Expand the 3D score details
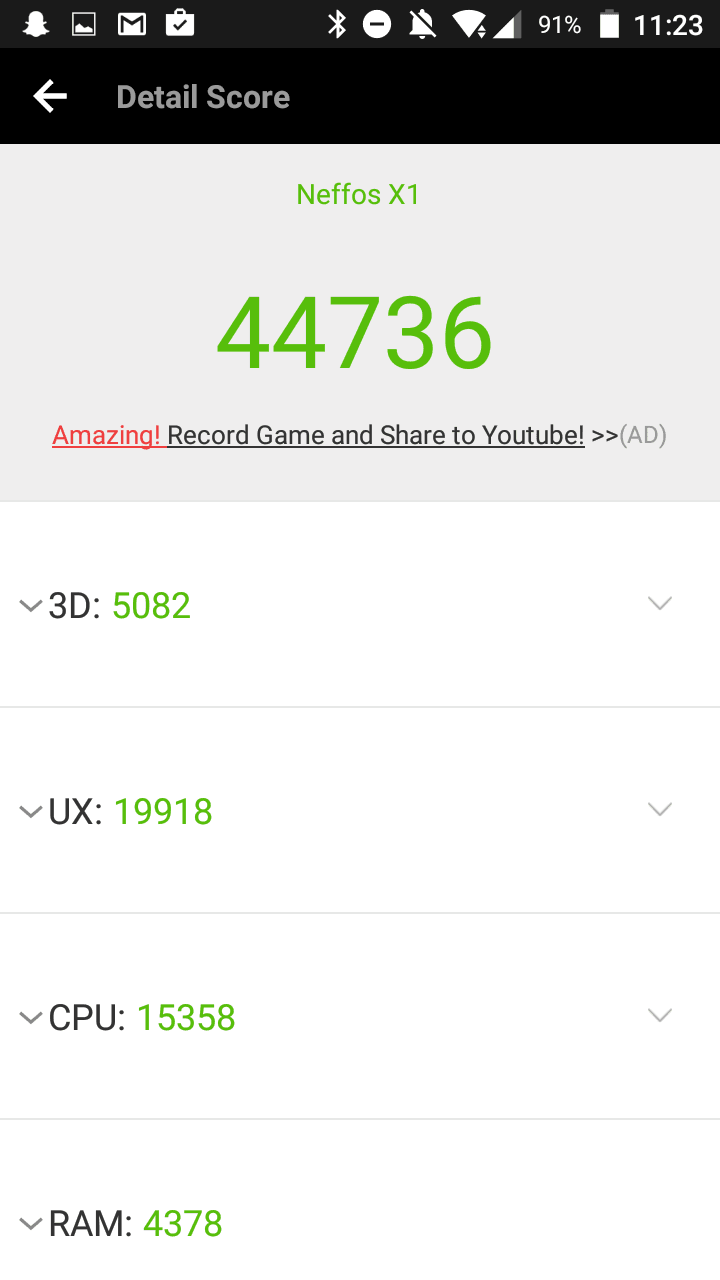Viewport: 720px width, 1280px height. tap(360, 605)
